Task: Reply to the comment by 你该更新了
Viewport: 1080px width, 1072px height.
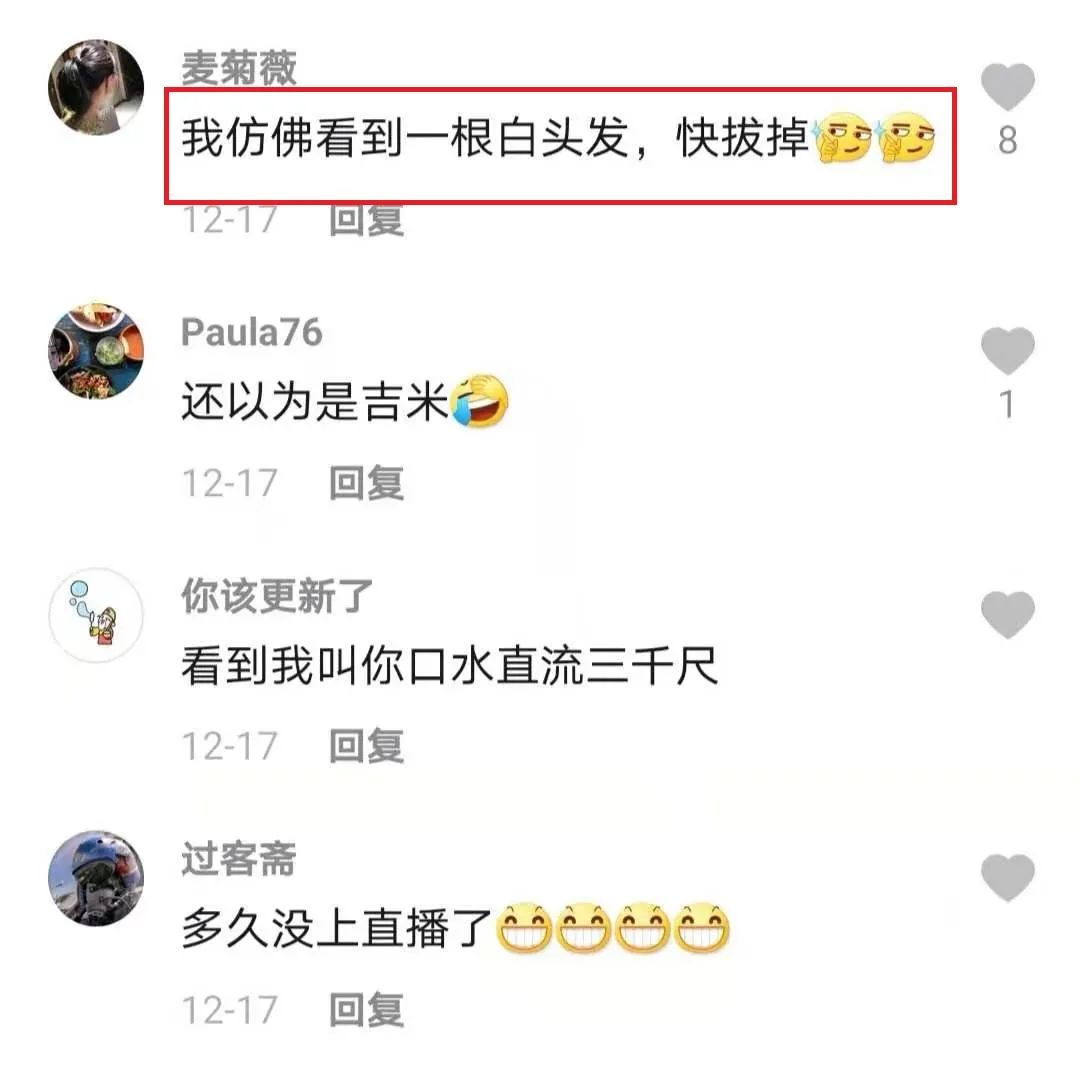Action: pyautogui.click(x=366, y=746)
